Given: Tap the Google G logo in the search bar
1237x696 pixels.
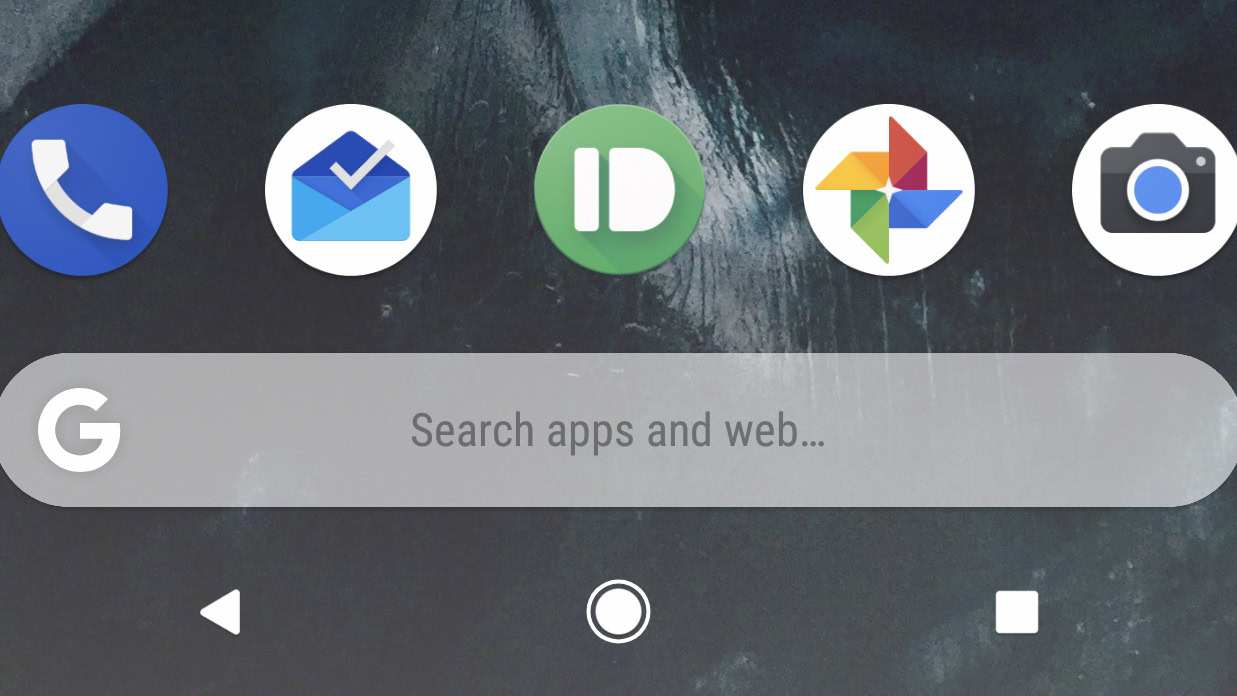Looking at the screenshot, I should [x=79, y=431].
